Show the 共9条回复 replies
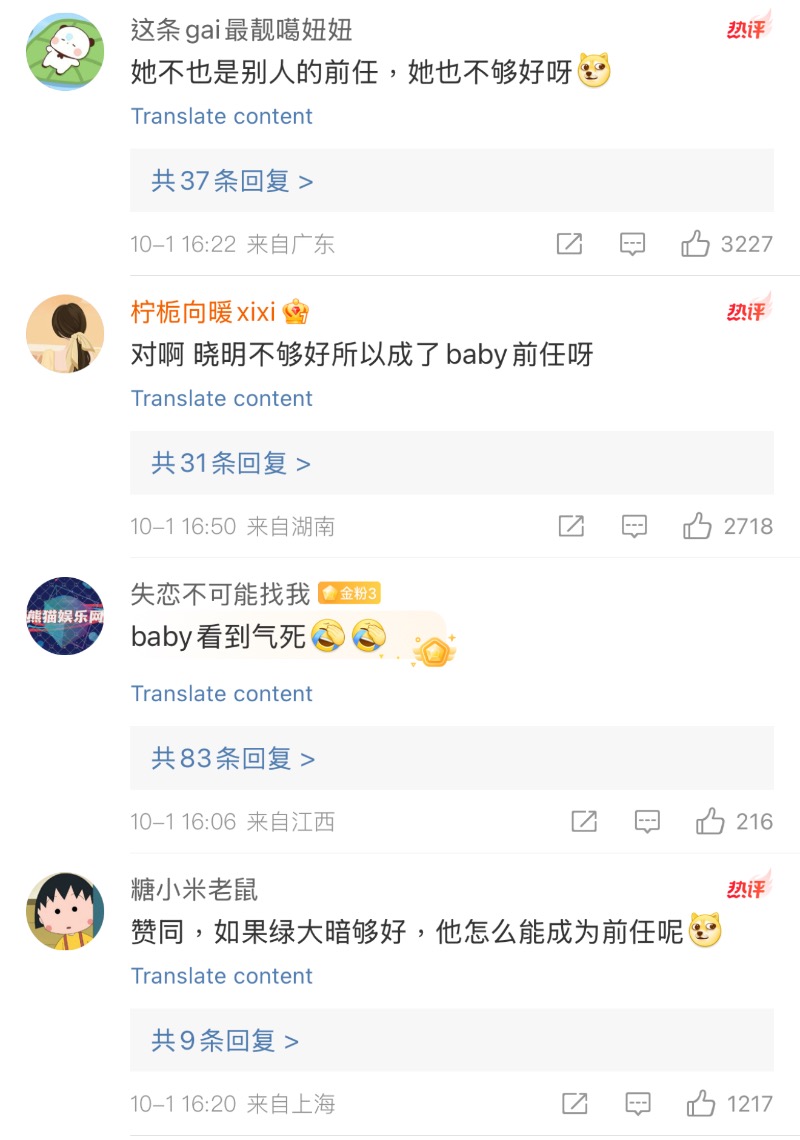Screen dimensions: 800x1140 [x=225, y=1041]
